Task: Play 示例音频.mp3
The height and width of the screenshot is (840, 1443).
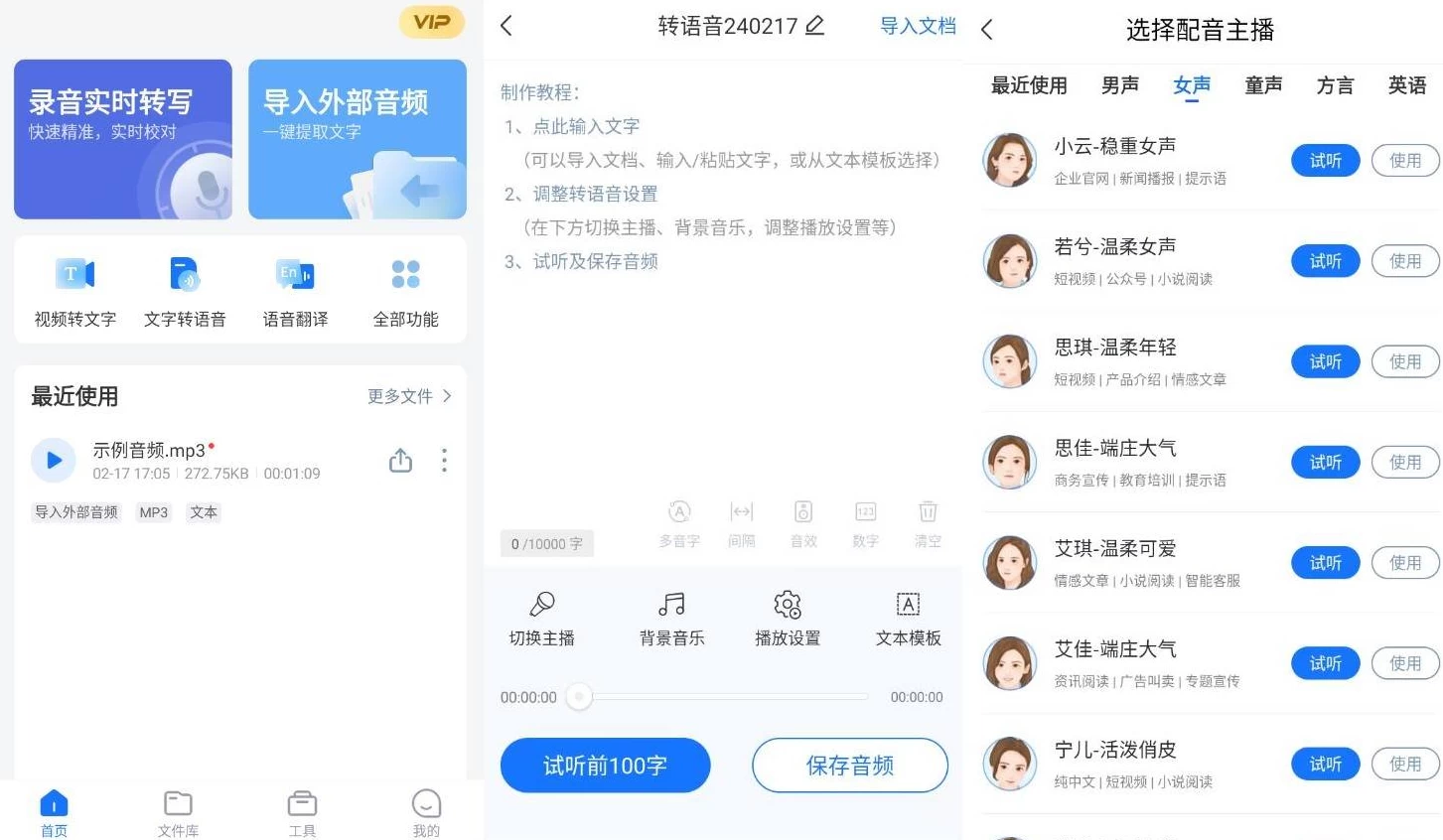Action: click(x=54, y=460)
